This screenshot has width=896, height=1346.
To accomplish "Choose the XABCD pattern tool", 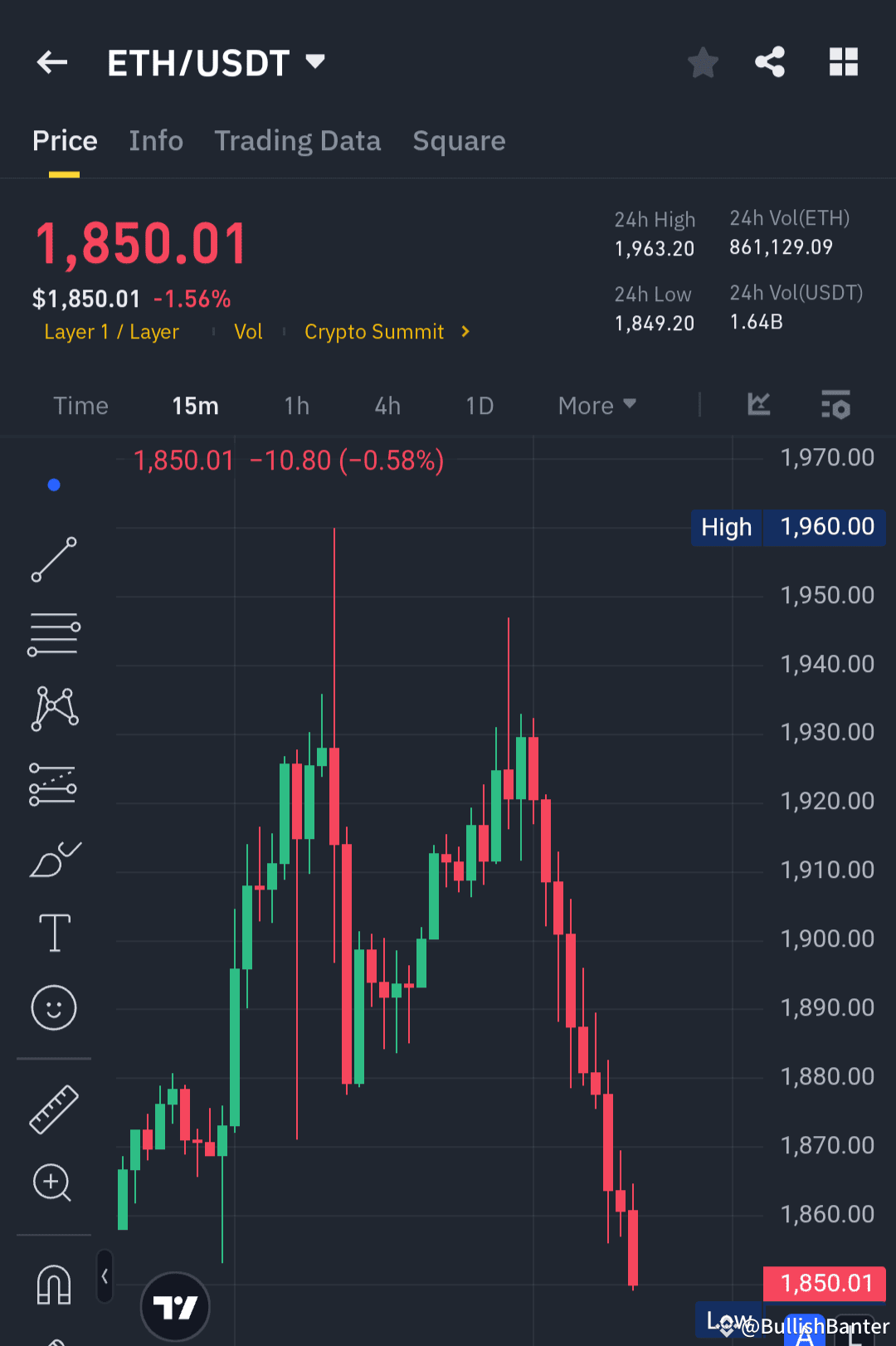I will tap(53, 707).
